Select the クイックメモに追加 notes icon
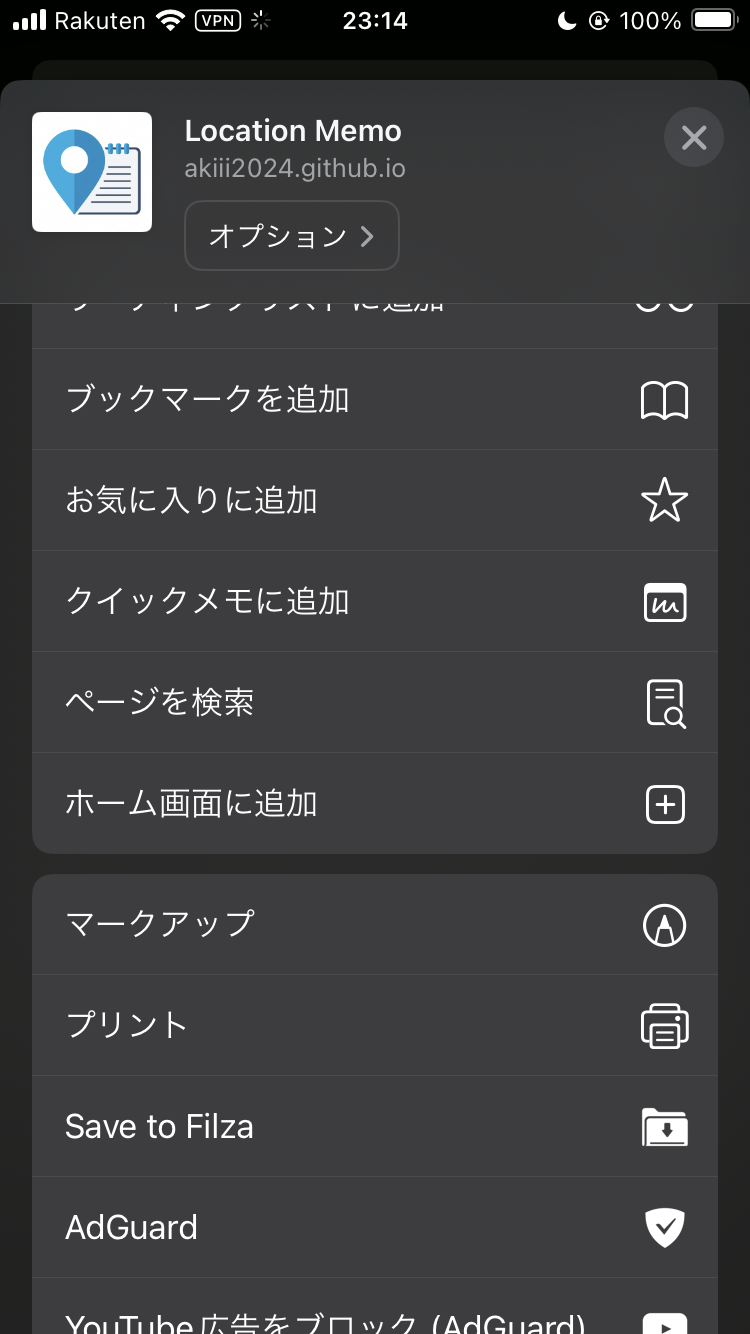The width and height of the screenshot is (750, 1334). (x=665, y=601)
